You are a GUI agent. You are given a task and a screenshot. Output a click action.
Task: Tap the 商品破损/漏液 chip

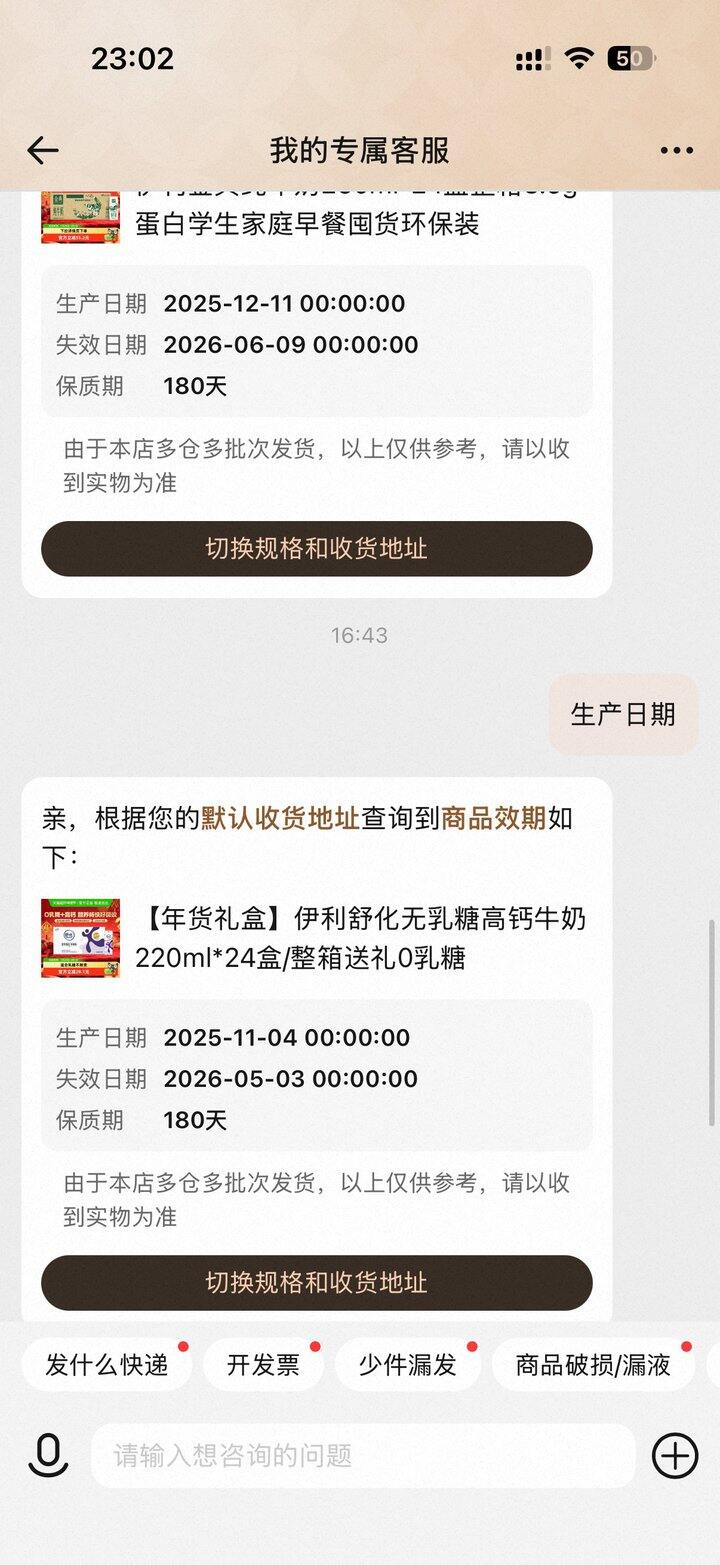593,1365
